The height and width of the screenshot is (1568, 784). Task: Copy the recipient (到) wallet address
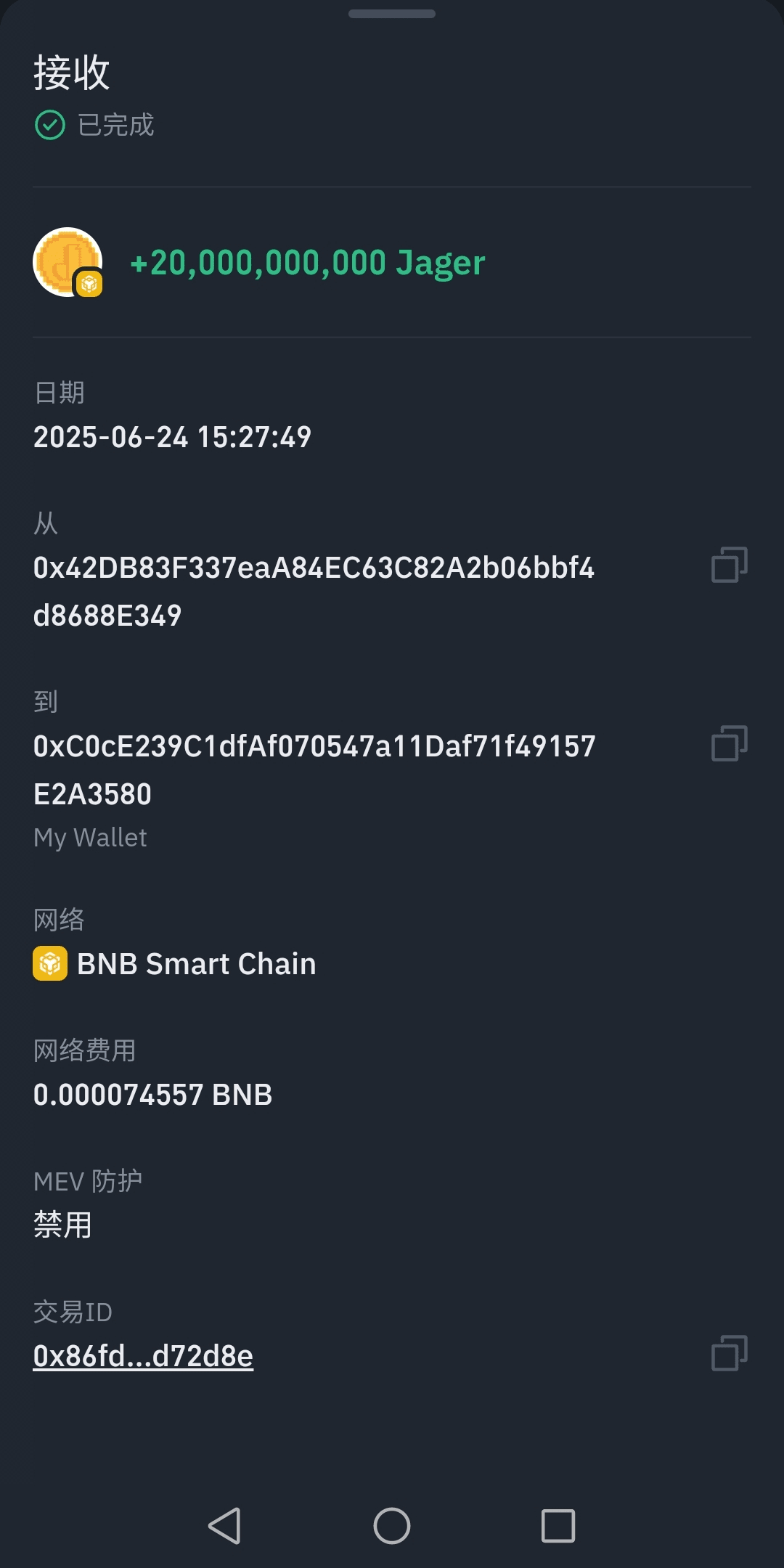tap(729, 743)
